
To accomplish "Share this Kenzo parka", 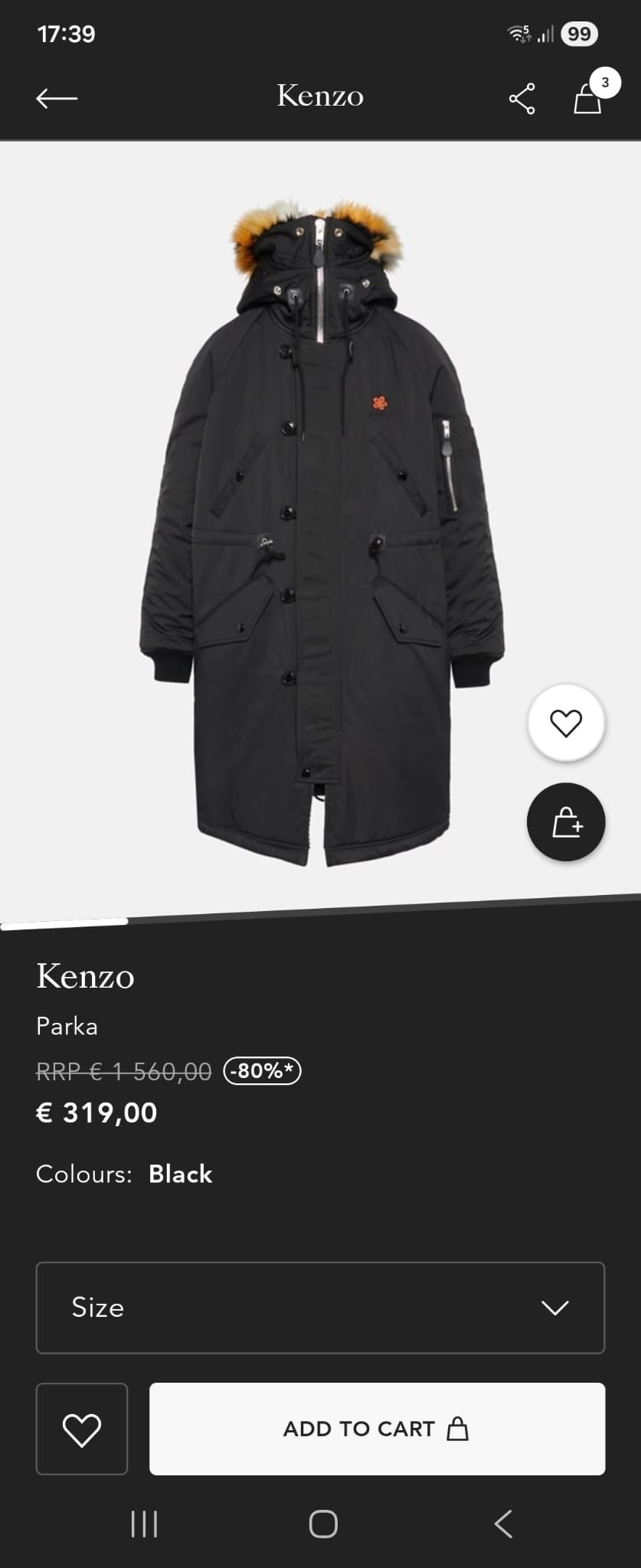I will [x=522, y=100].
